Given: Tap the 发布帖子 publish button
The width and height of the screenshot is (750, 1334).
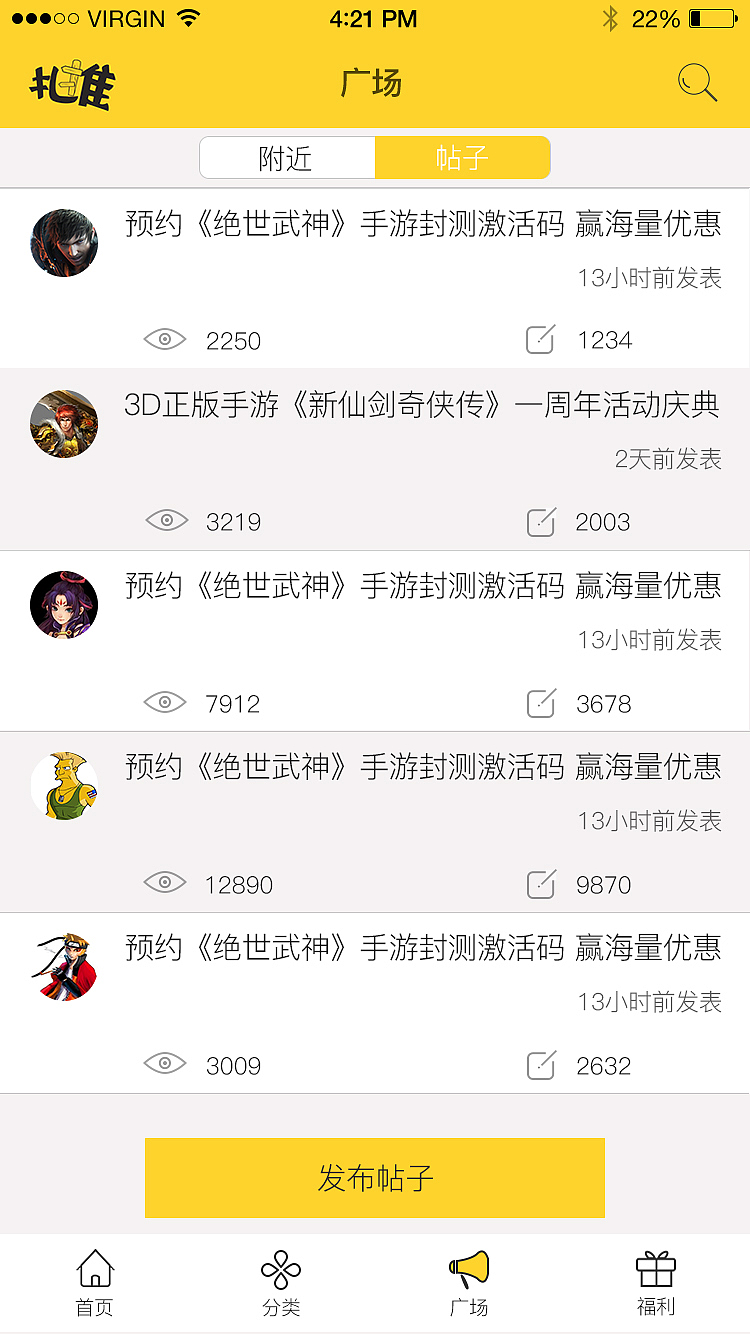Looking at the screenshot, I should pyautogui.click(x=375, y=1178).
